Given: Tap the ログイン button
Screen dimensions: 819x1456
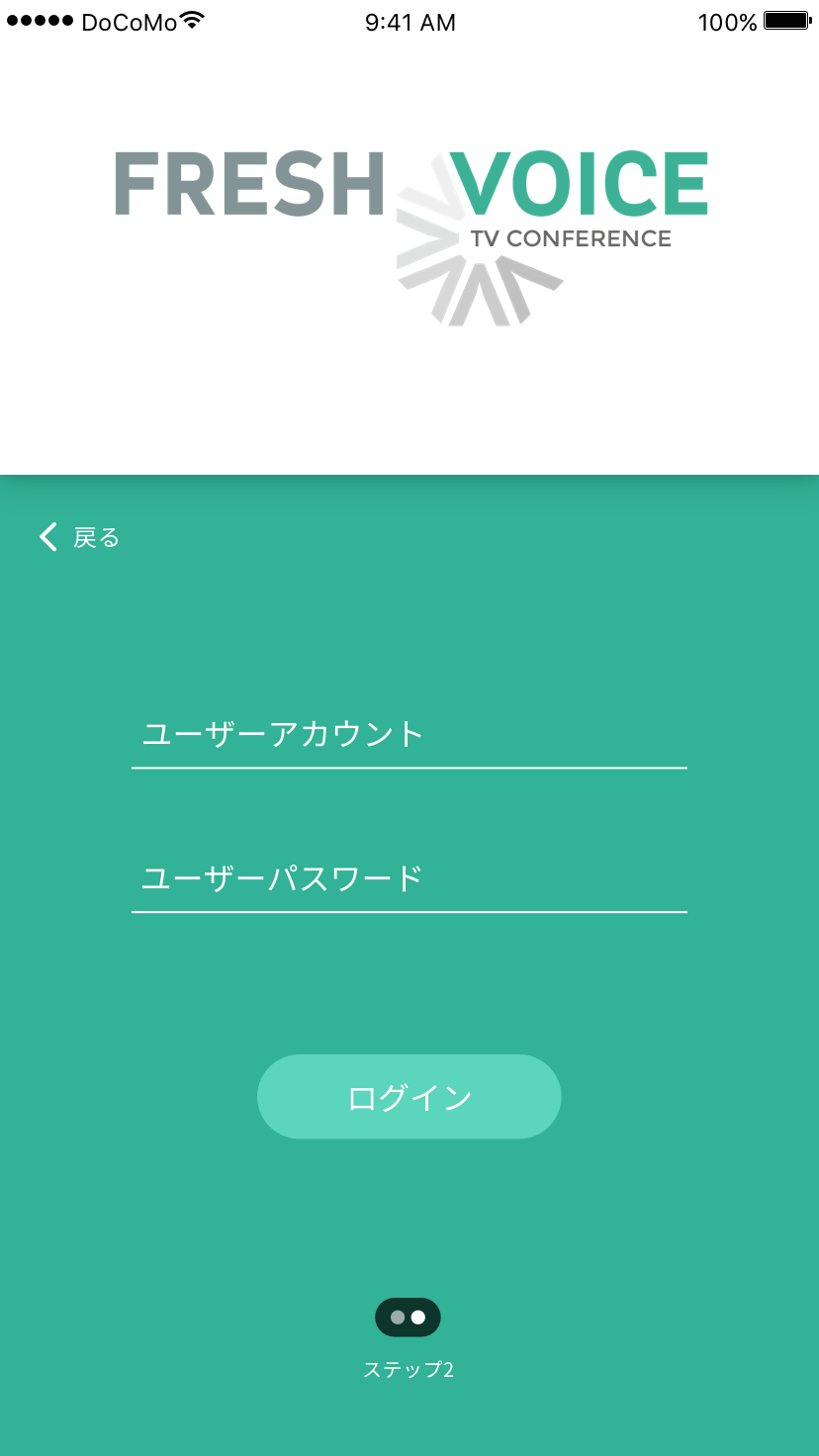Looking at the screenshot, I should point(409,1097).
